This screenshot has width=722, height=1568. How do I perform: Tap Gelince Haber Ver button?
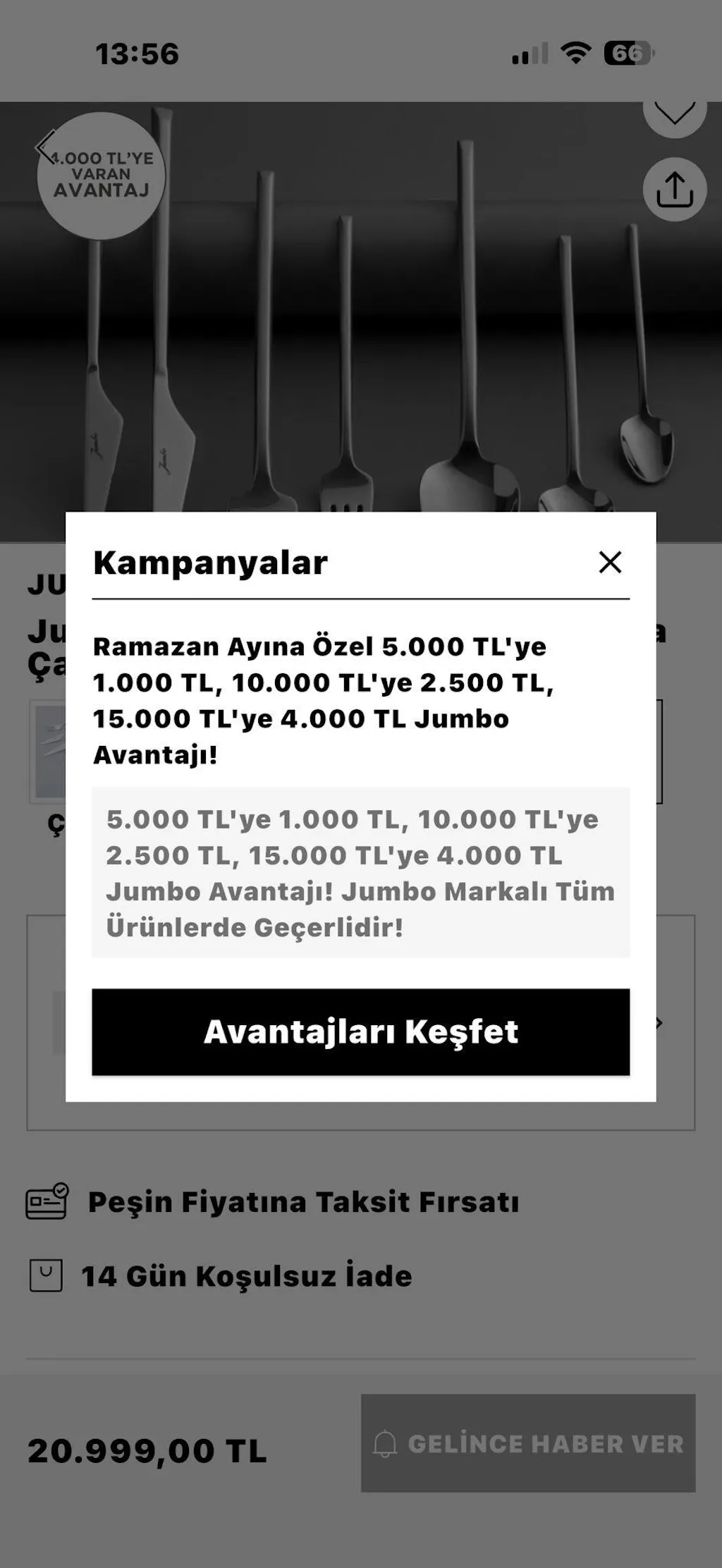pyautogui.click(x=528, y=1443)
